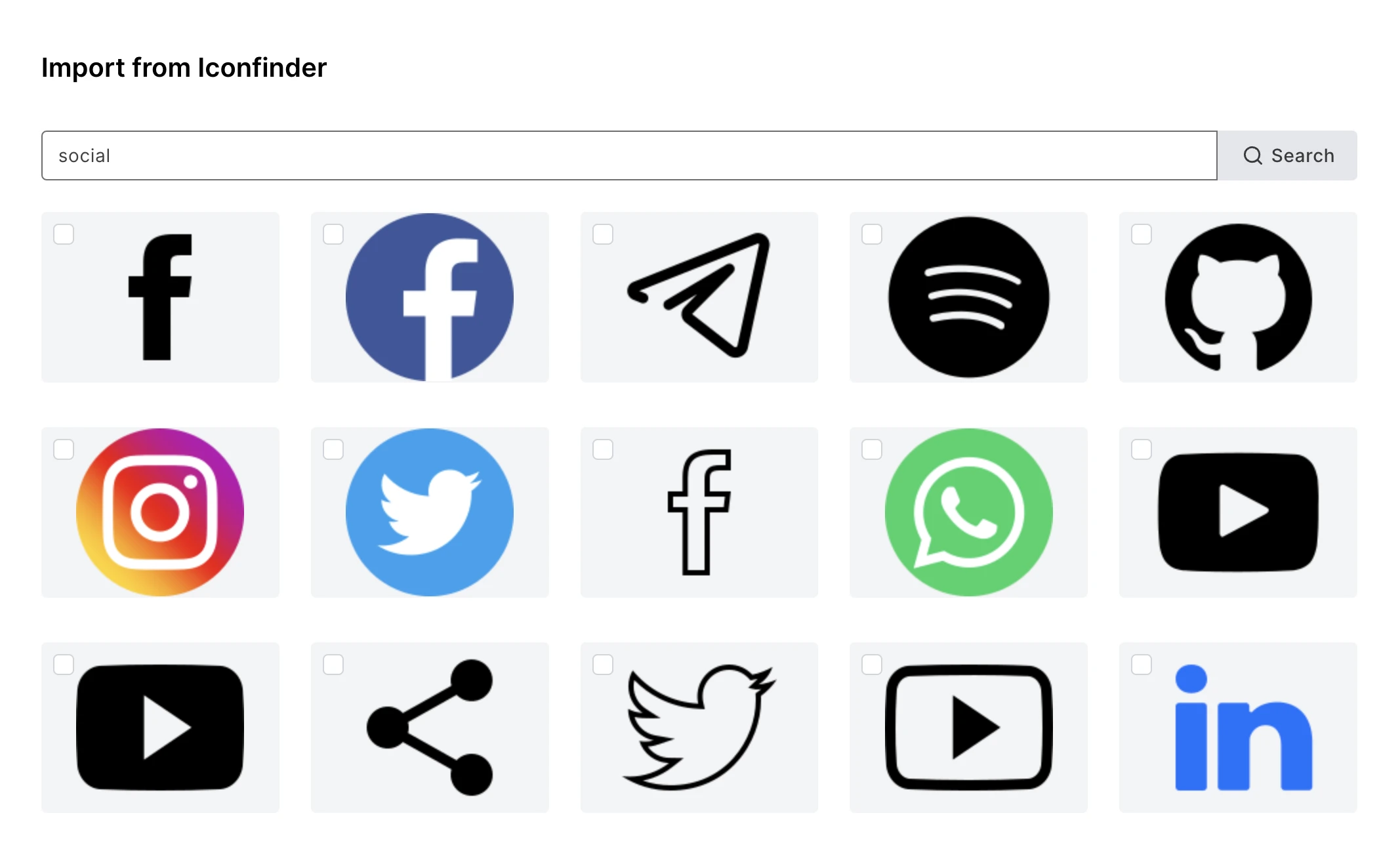Tap the Search button
This screenshot has width=1400, height=845.
click(x=1287, y=155)
